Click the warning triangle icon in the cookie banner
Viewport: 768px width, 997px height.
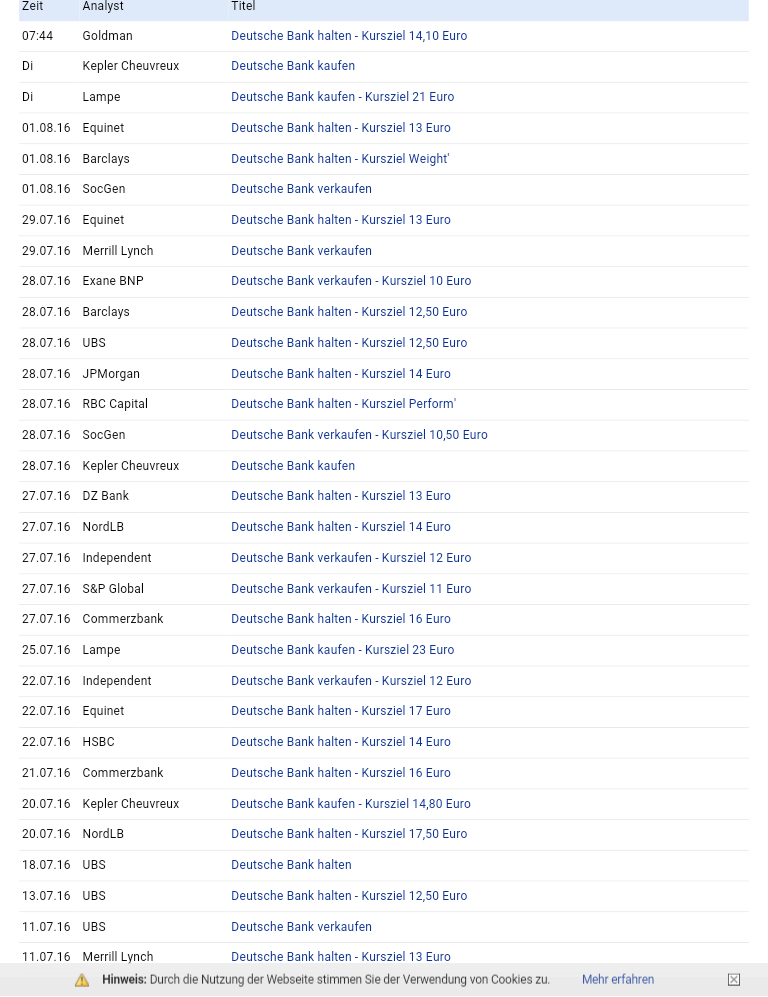[81, 979]
